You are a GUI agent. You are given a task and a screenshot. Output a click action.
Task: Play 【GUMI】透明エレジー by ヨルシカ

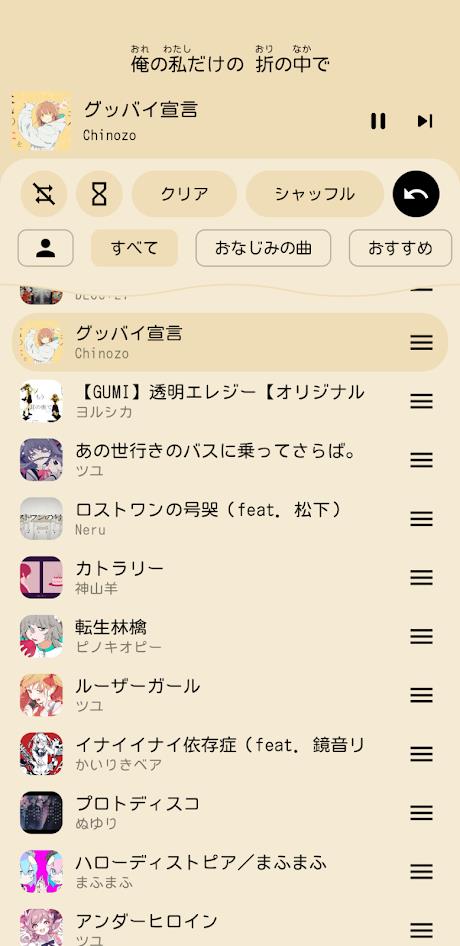click(x=230, y=401)
